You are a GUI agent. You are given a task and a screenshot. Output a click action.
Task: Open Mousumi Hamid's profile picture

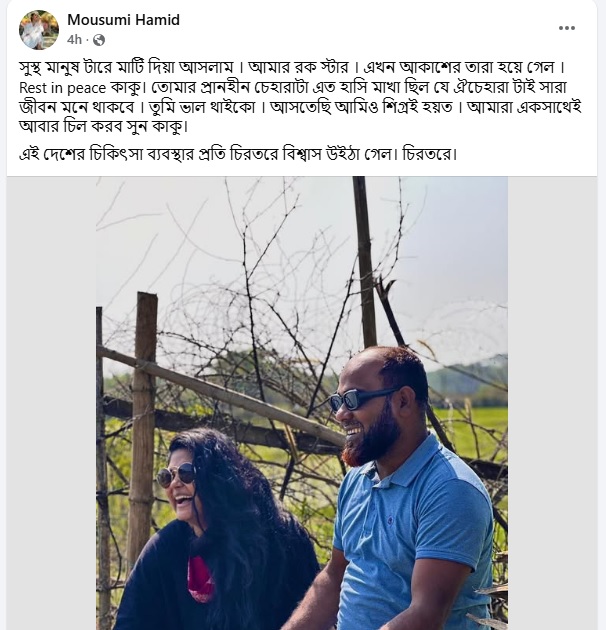tap(38, 29)
